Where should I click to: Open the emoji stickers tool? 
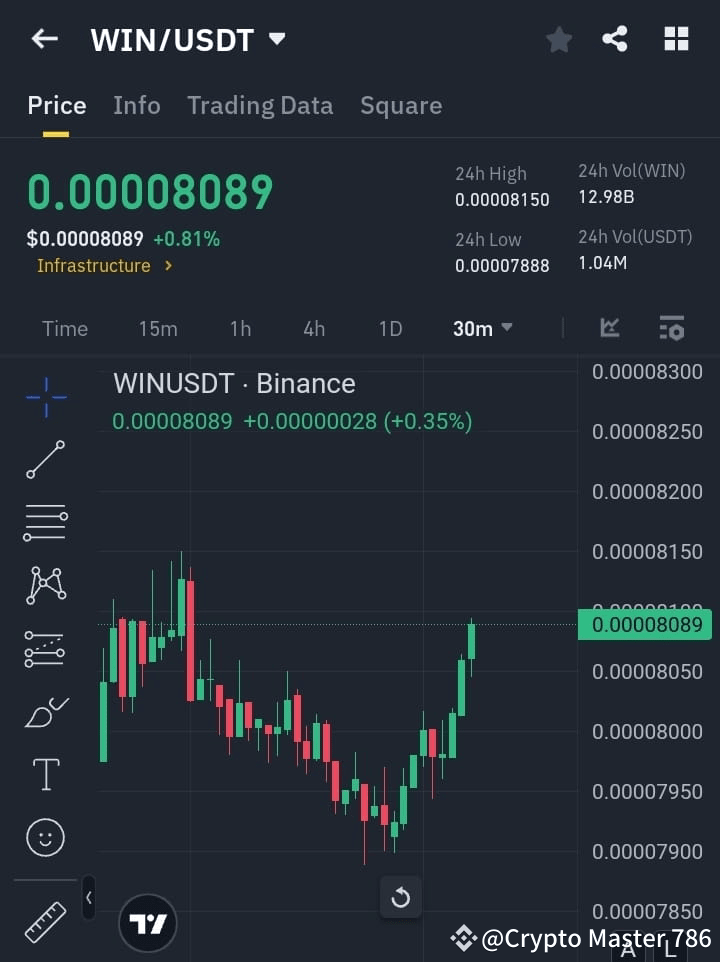tap(45, 837)
